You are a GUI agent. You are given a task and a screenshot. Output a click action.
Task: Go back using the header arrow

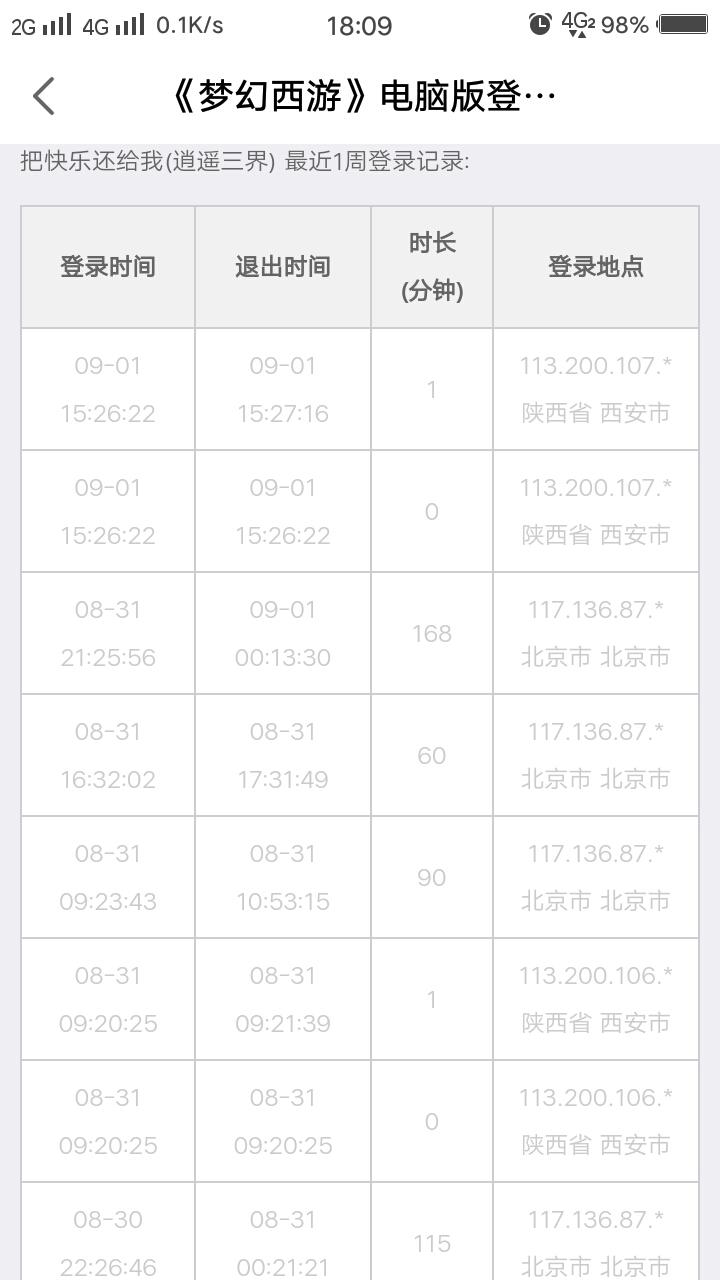(x=44, y=97)
